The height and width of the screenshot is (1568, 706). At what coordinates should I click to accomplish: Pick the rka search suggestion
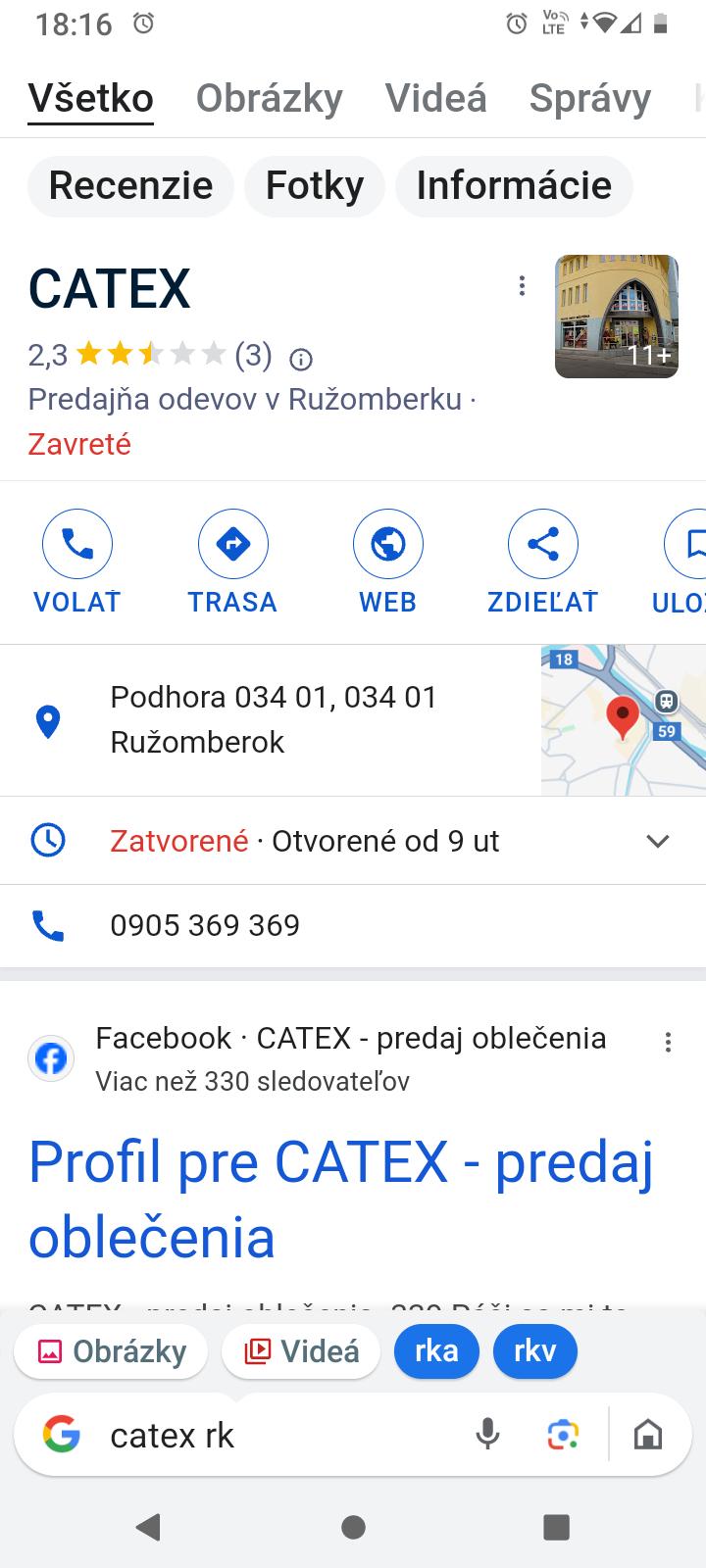[436, 1350]
